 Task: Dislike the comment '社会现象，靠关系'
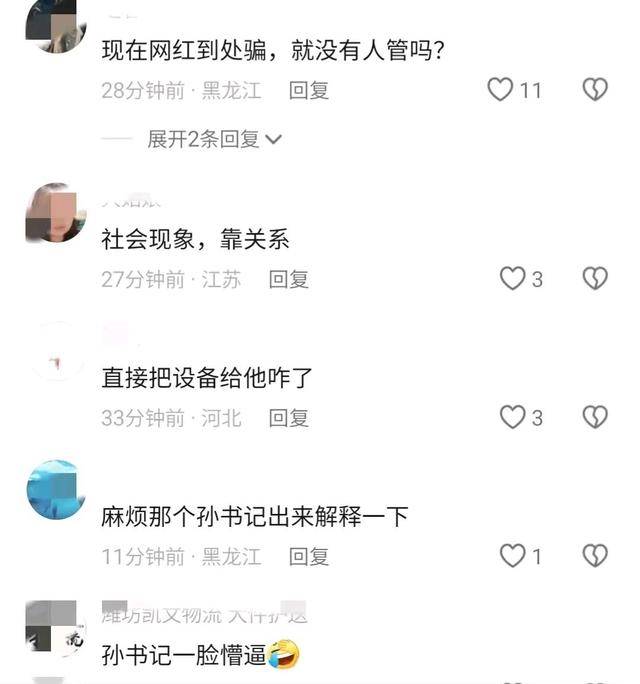point(595,279)
